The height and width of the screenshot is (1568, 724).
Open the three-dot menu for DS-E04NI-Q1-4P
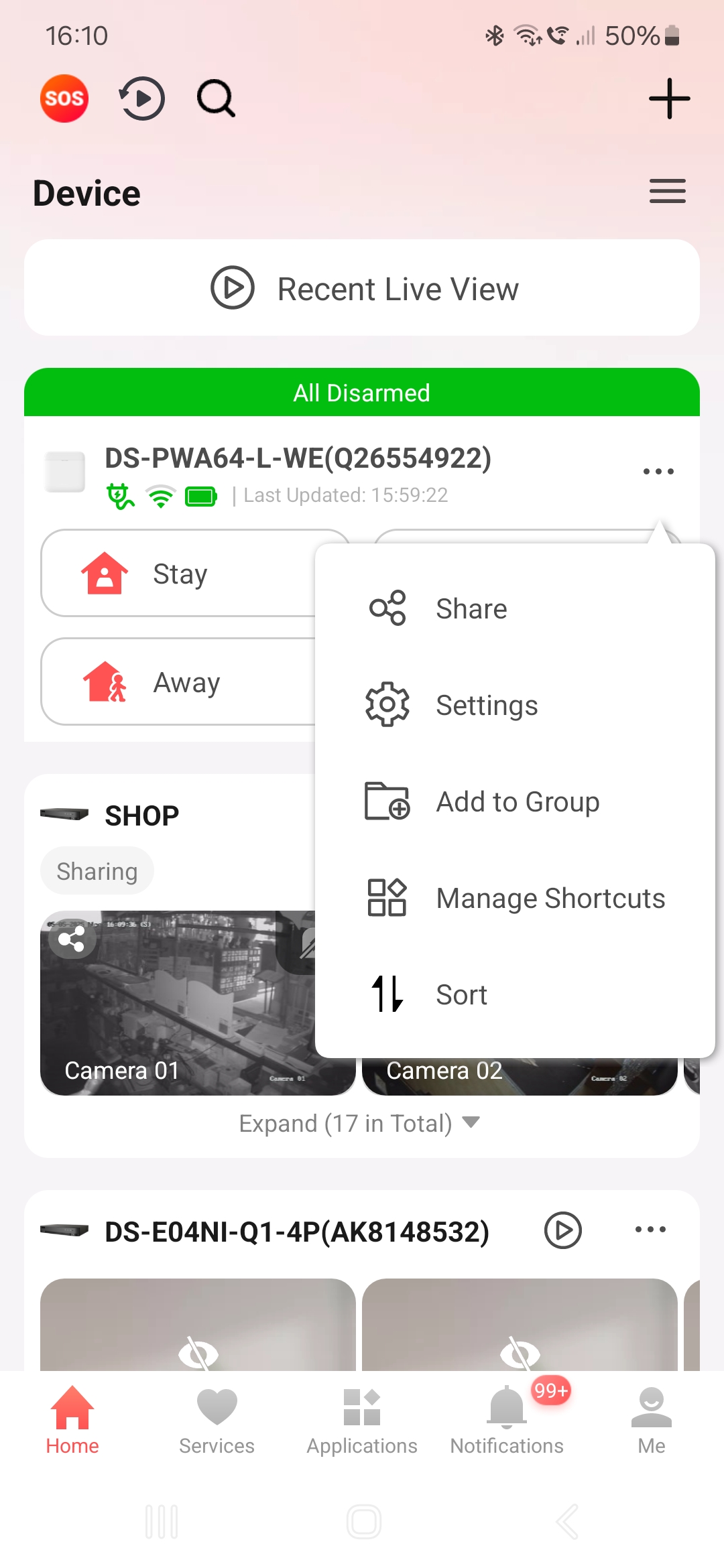pyautogui.click(x=649, y=1230)
